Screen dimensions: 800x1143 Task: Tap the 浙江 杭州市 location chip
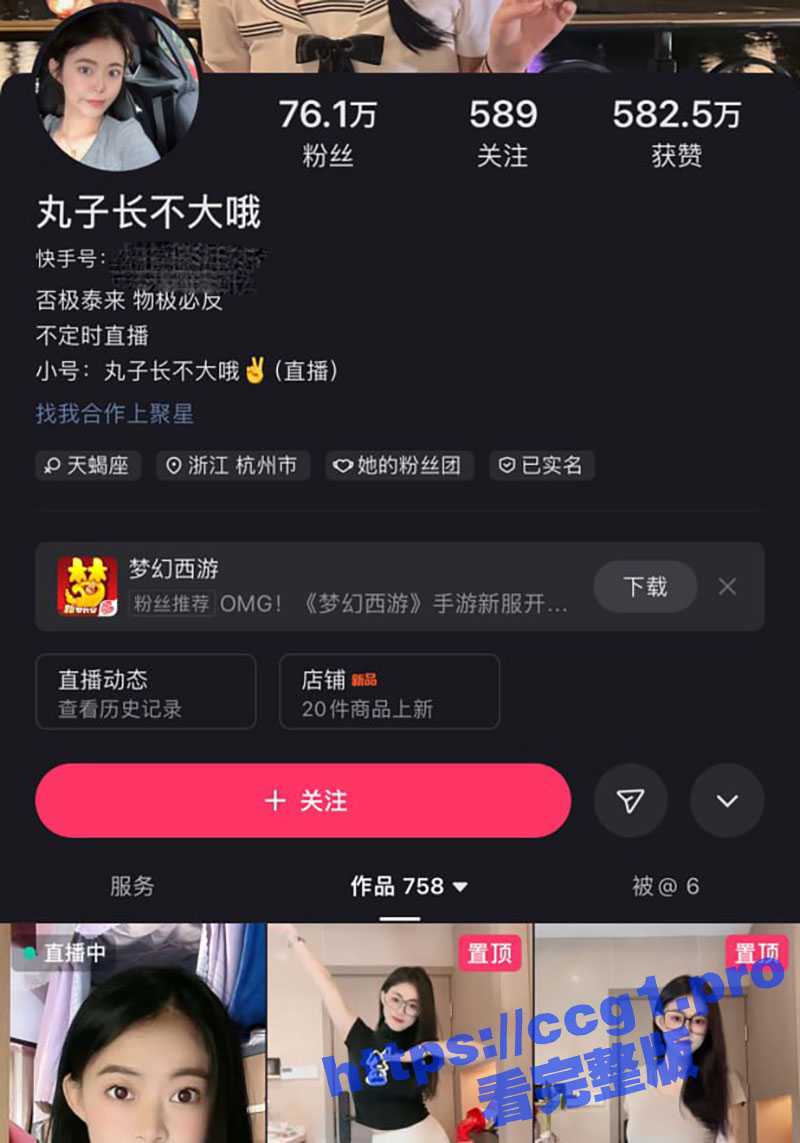click(x=232, y=465)
